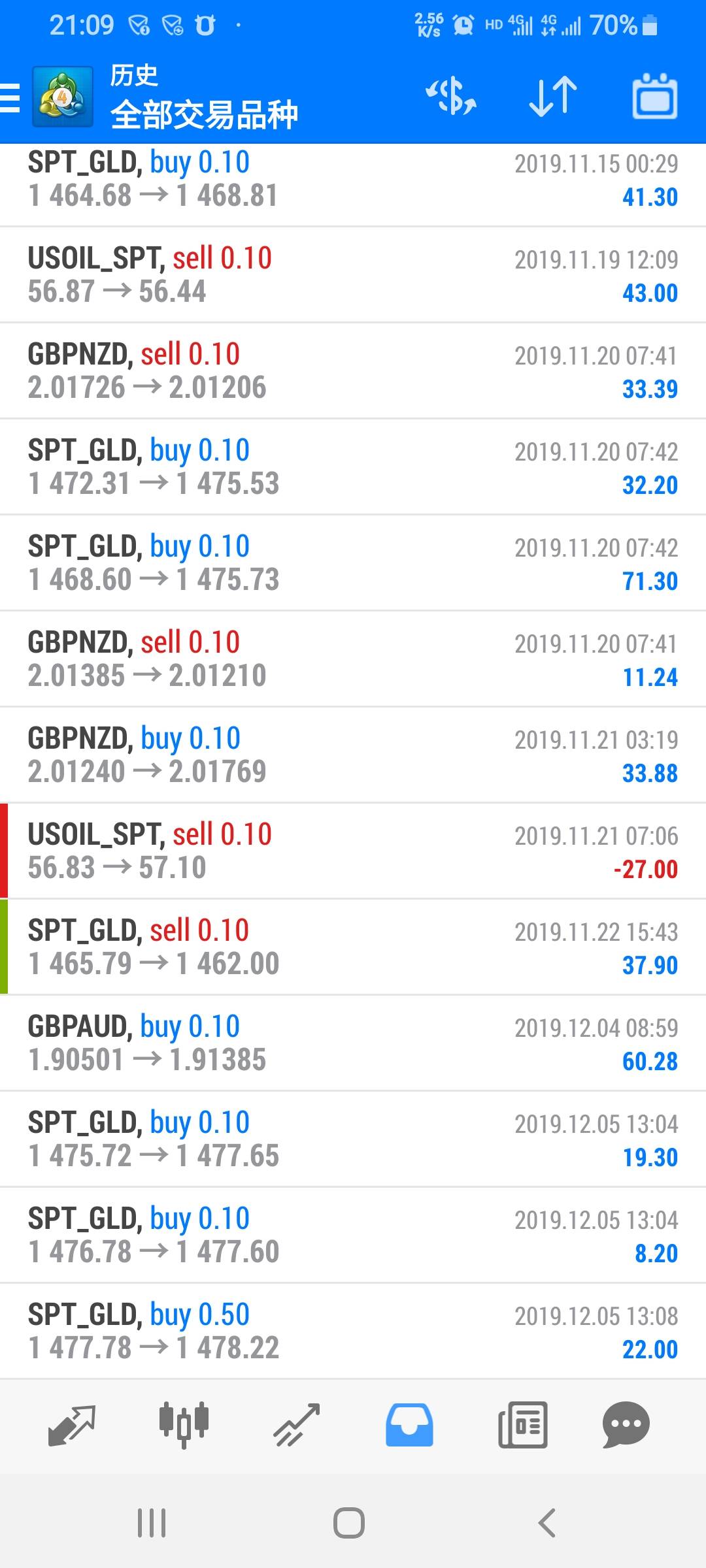This screenshot has height=1568, width=706.
Task: Open the sort arrows option
Action: pyautogui.click(x=553, y=97)
